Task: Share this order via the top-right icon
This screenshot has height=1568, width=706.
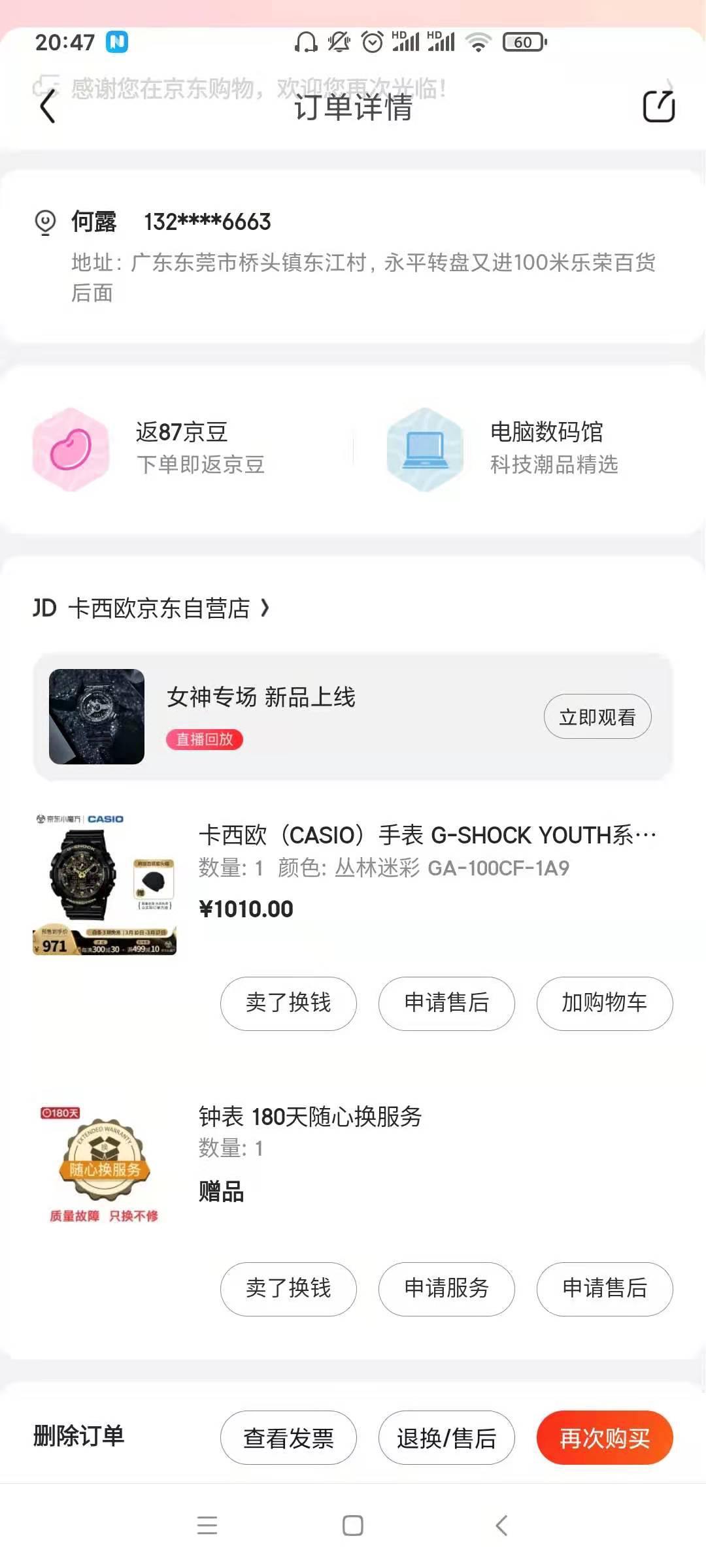Action: click(x=658, y=106)
